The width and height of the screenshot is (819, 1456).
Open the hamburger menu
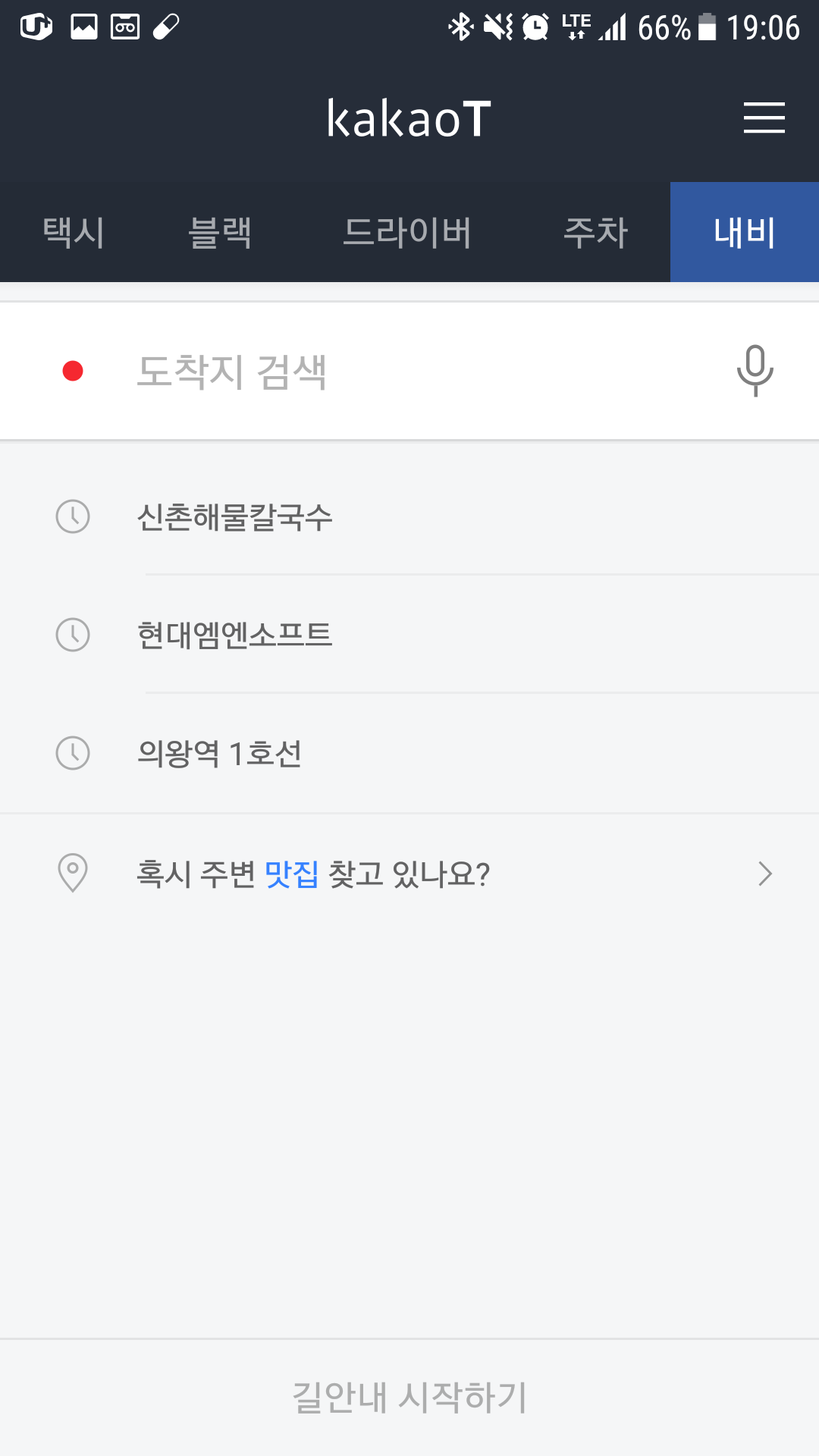[x=764, y=118]
